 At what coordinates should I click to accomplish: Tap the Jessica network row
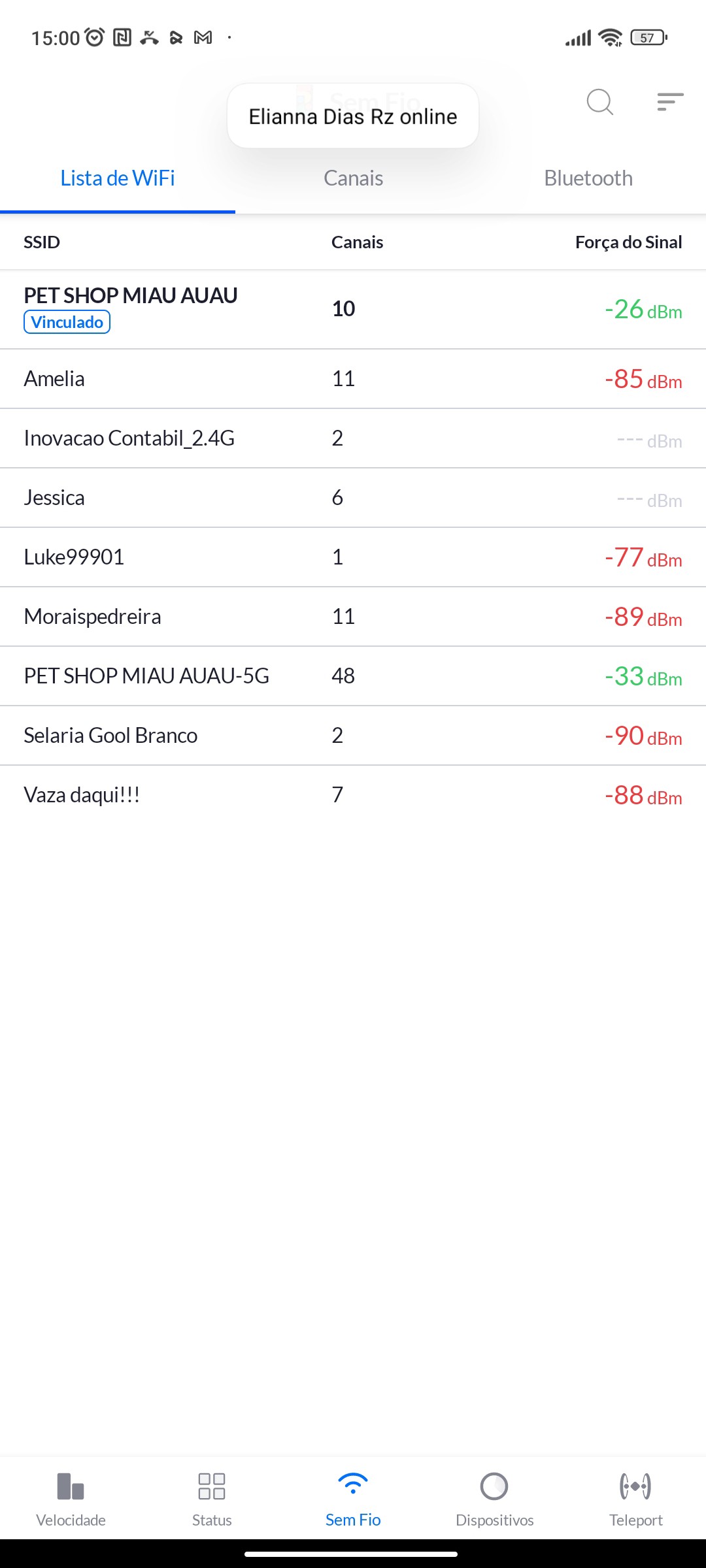tap(353, 498)
